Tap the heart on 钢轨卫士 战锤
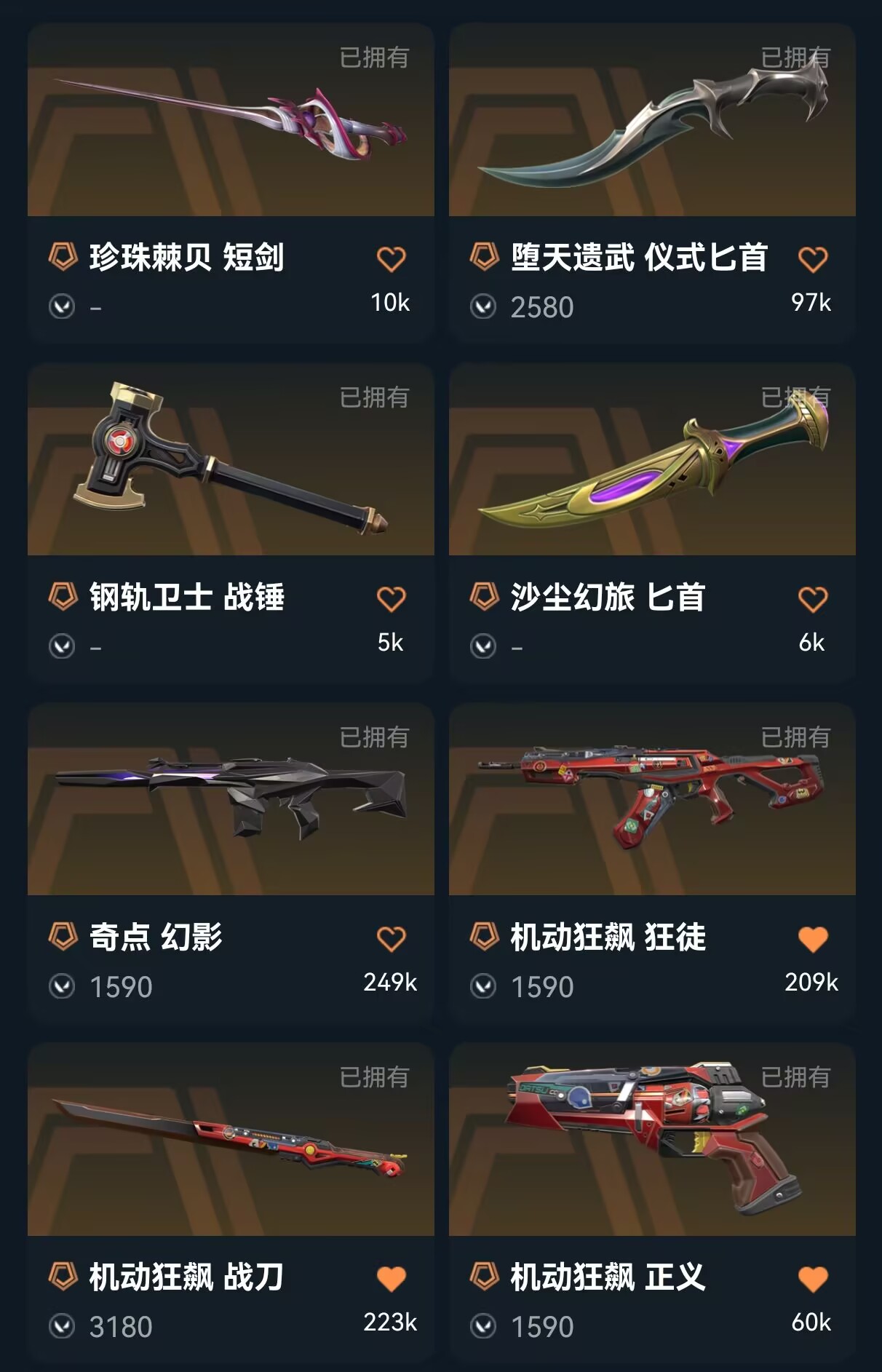 tap(391, 599)
